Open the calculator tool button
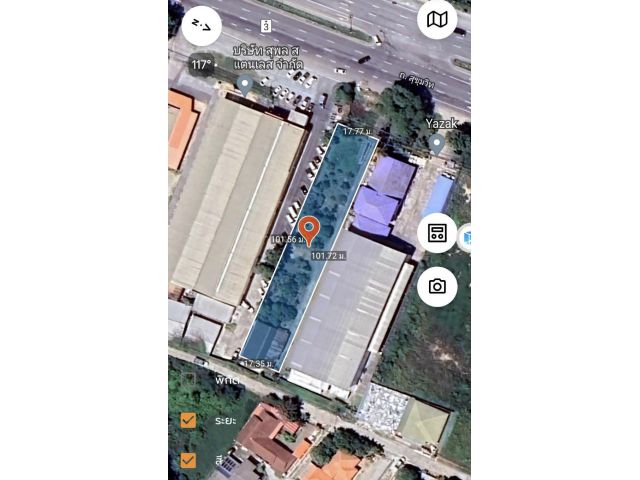640x480 pixels. (x=437, y=234)
